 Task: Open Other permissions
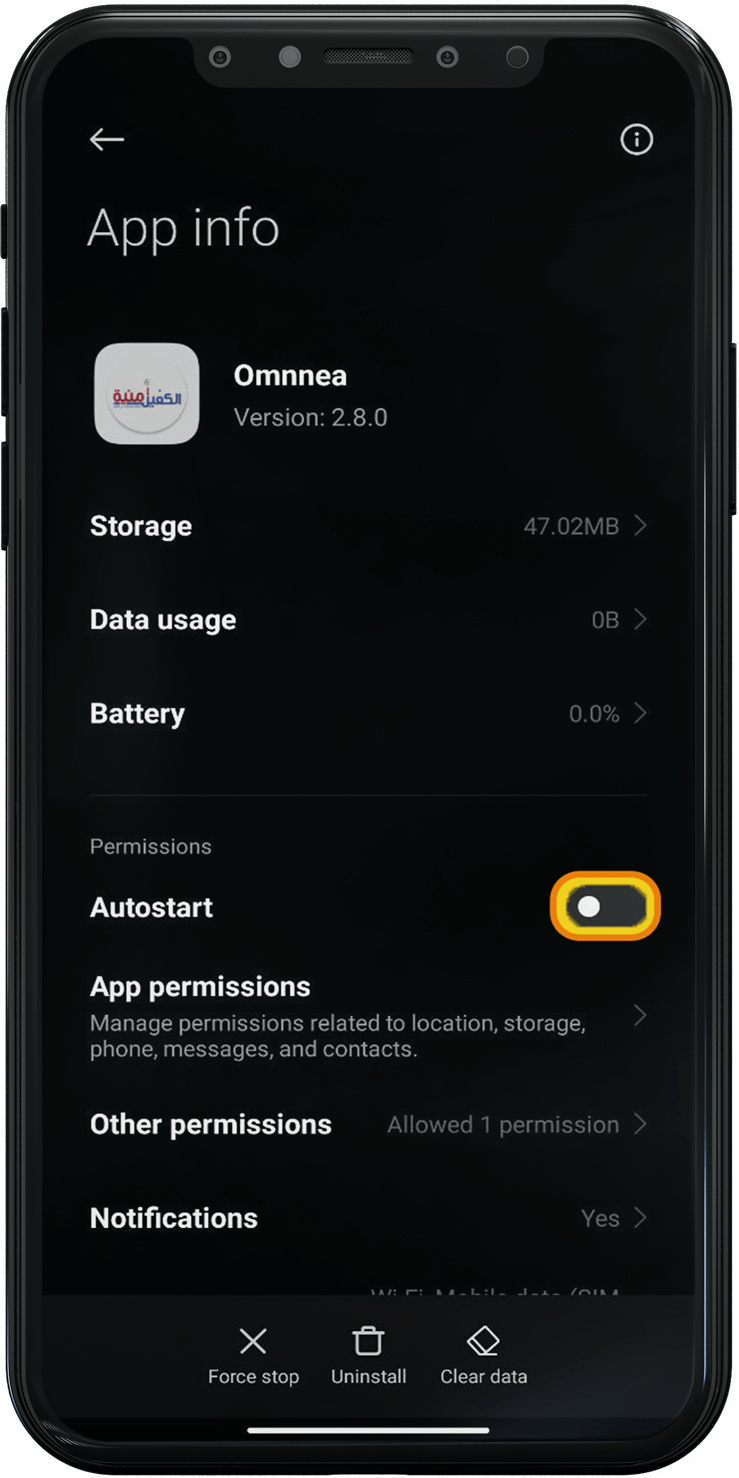coord(368,1124)
